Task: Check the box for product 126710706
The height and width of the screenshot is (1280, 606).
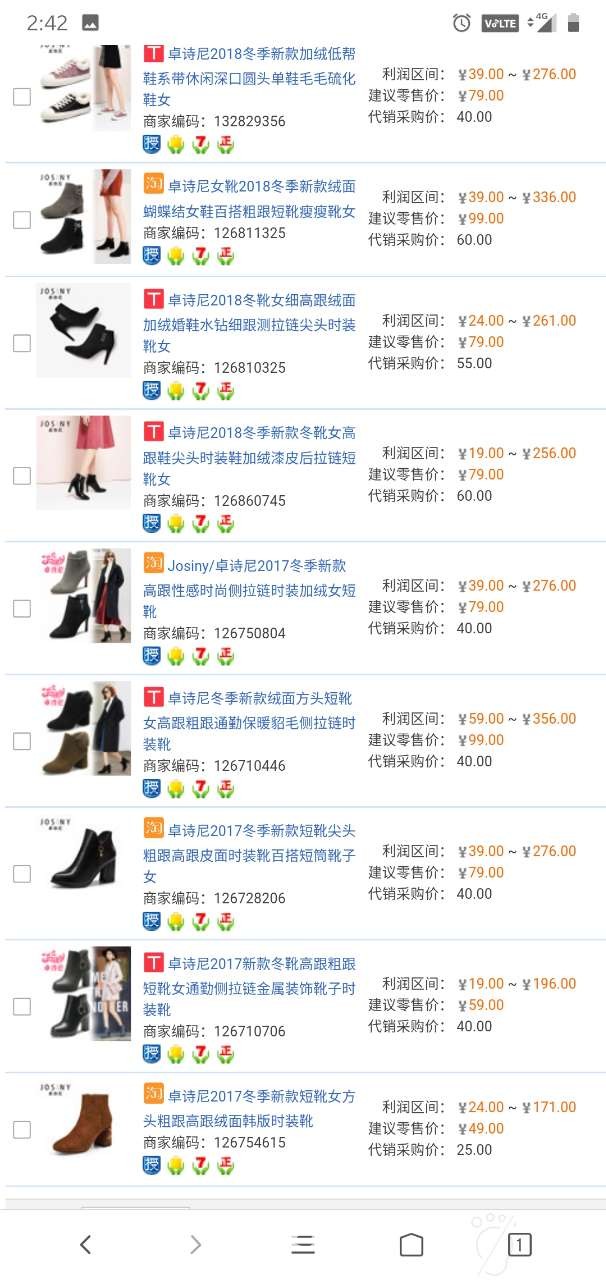Action: click(21, 1007)
